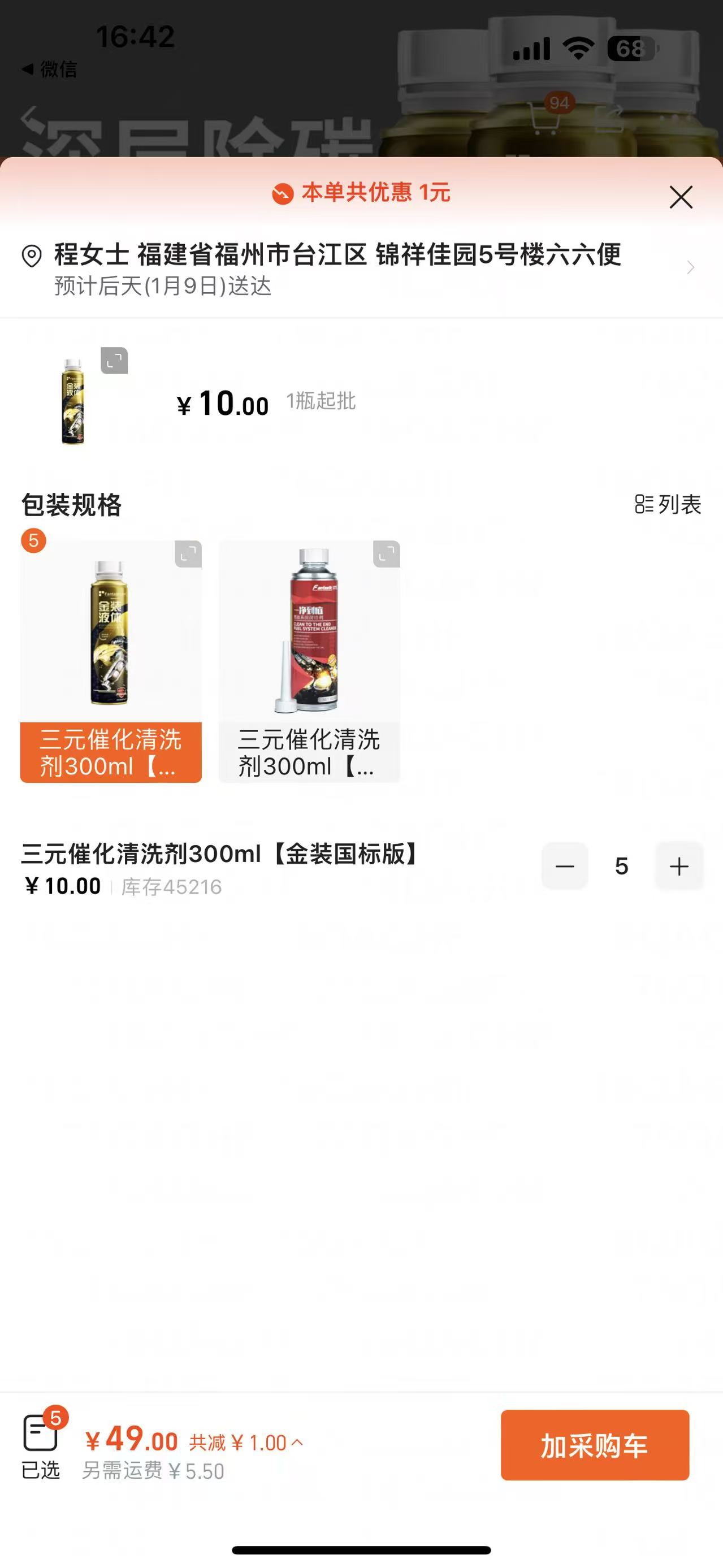
Task: Expand the red bottle option image
Action: pos(387,554)
